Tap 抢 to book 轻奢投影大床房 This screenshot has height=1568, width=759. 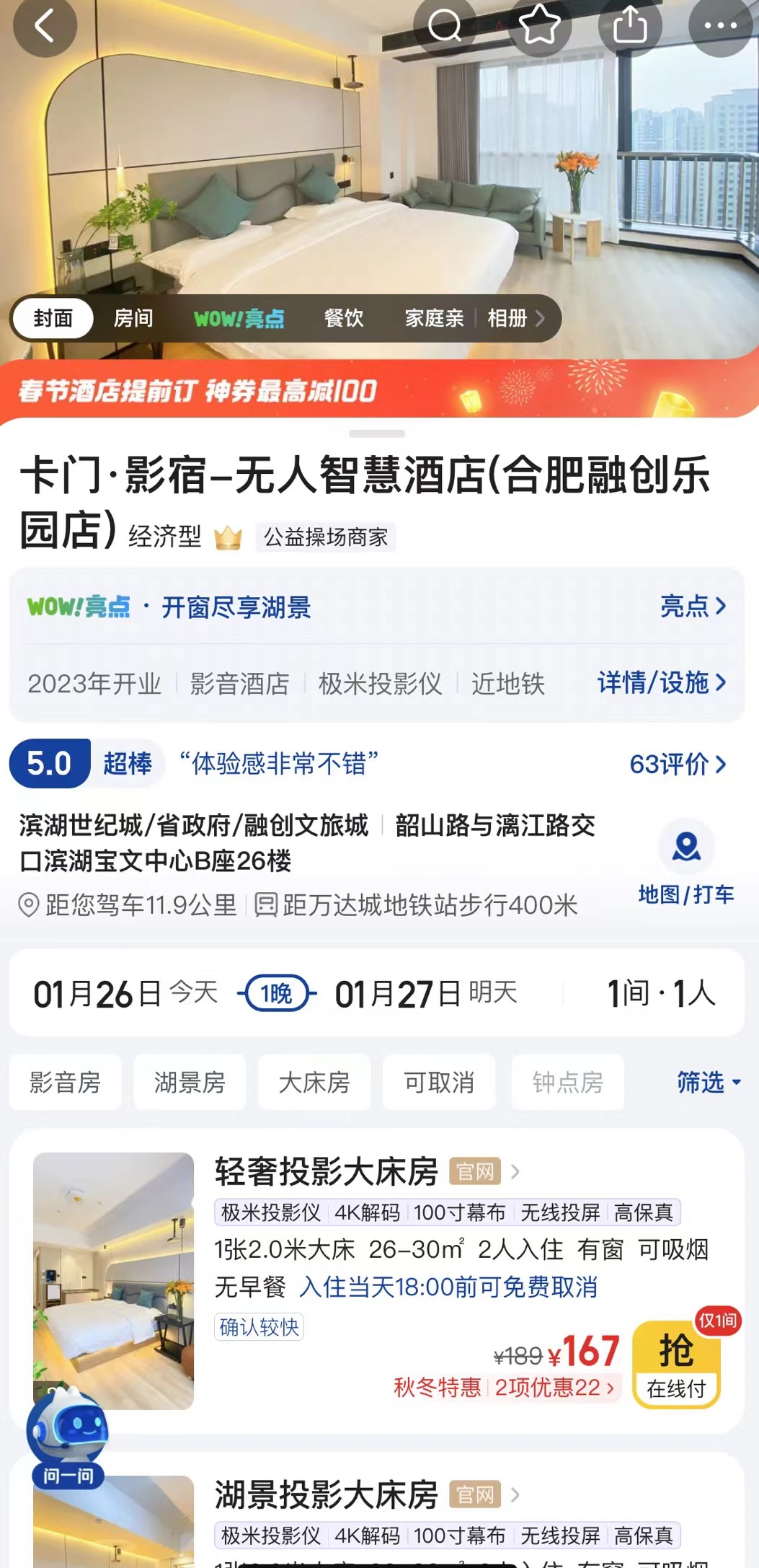676,1364
